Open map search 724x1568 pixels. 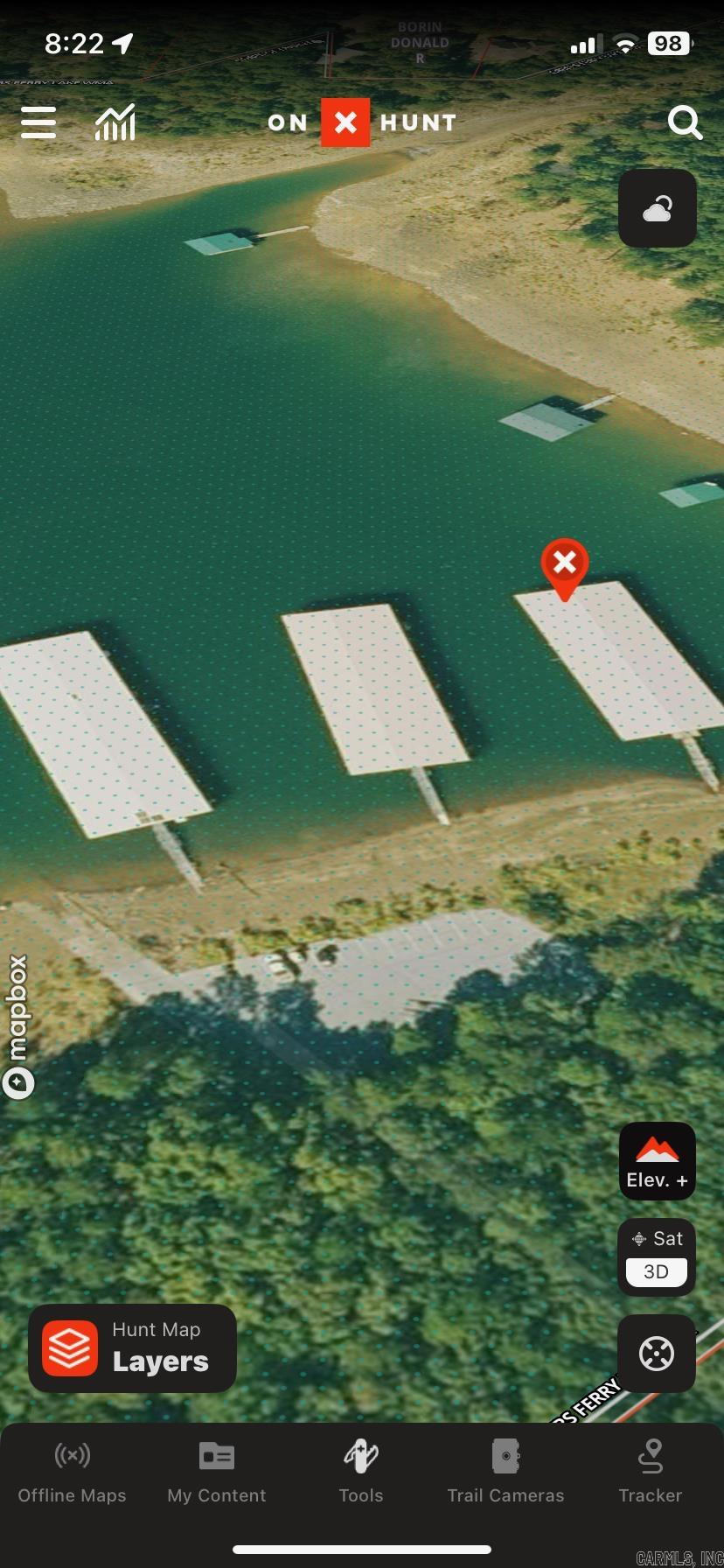(685, 122)
